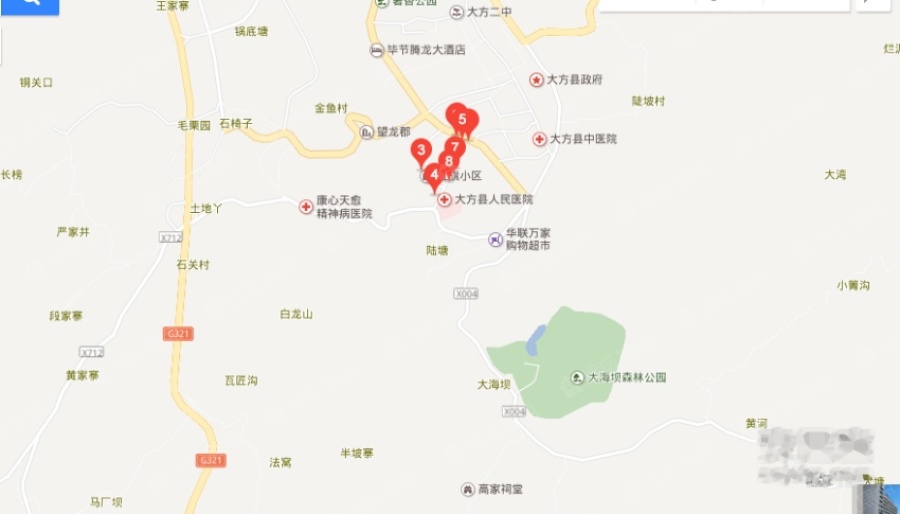
Task: Select map marker number 3
Action: [421, 151]
